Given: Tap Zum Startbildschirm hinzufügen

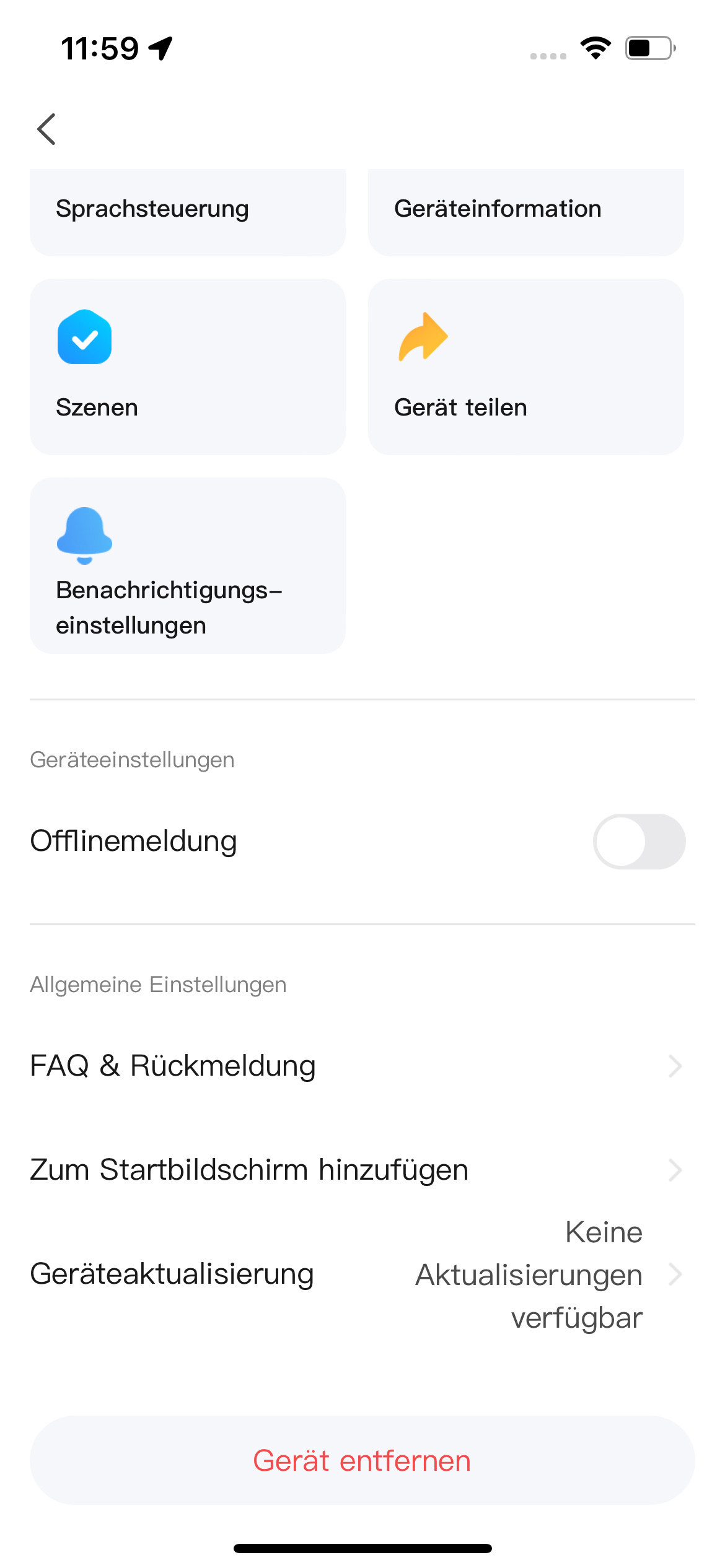Looking at the screenshot, I should coord(362,1170).
